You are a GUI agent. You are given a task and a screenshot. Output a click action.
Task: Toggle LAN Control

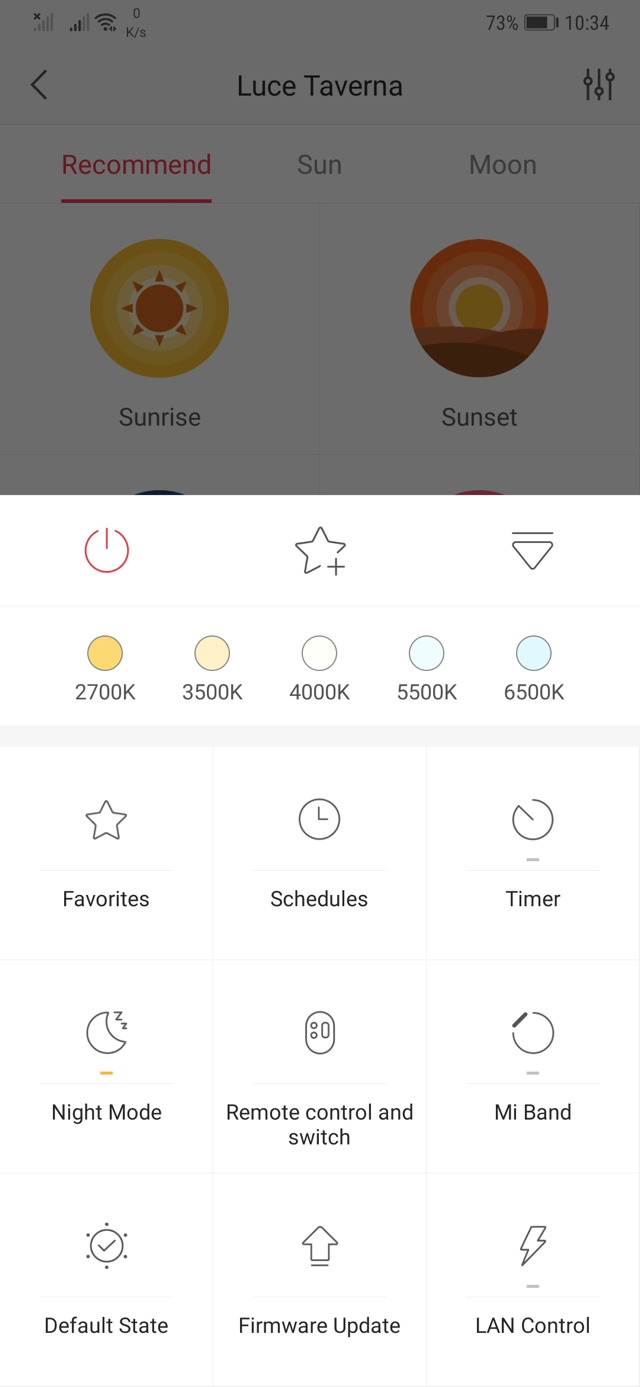[533, 1278]
